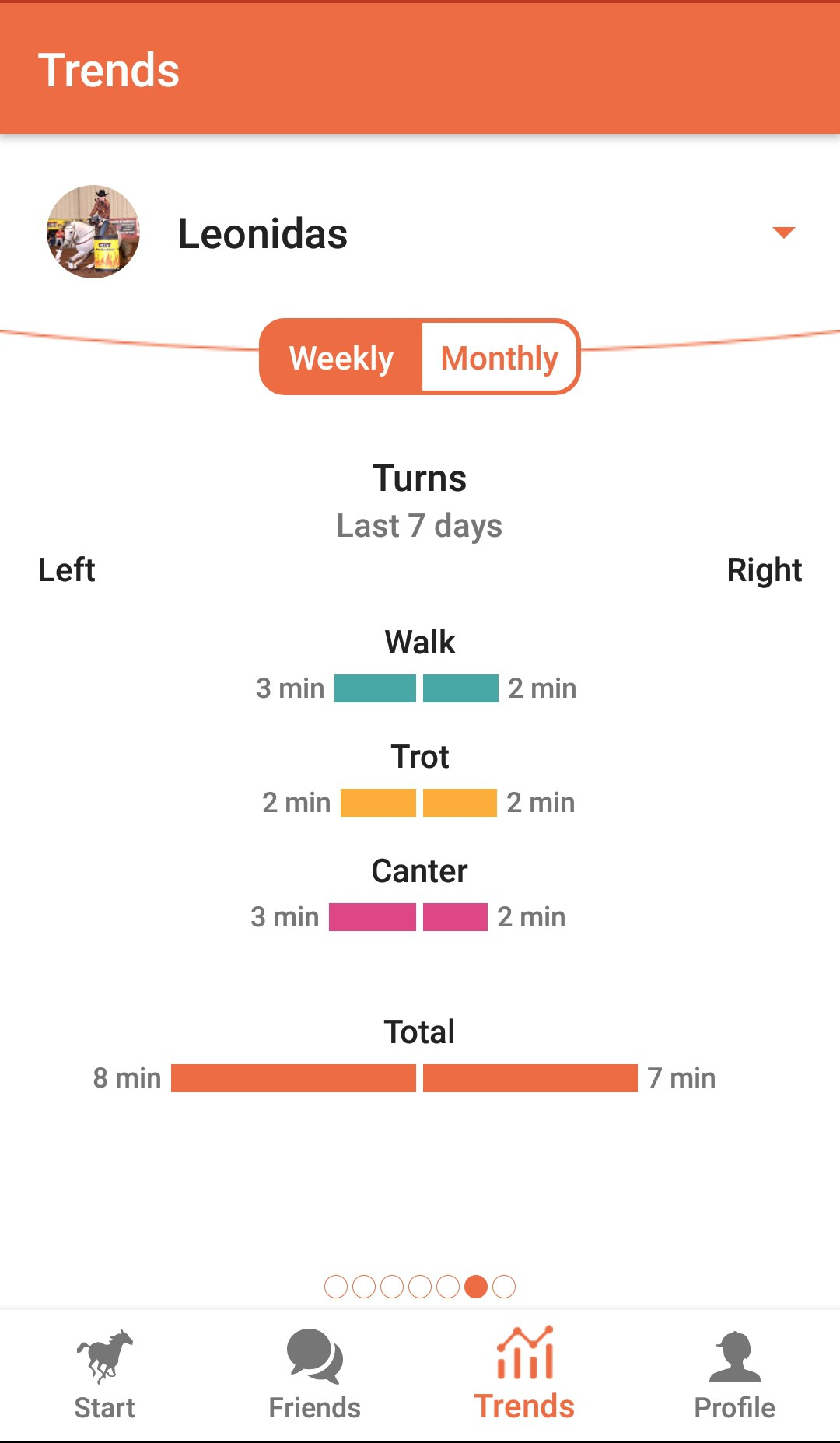This screenshot has width=840, height=1443.
Task: Click the dropdown arrow beside Leonidas
Action: pyautogui.click(x=785, y=232)
